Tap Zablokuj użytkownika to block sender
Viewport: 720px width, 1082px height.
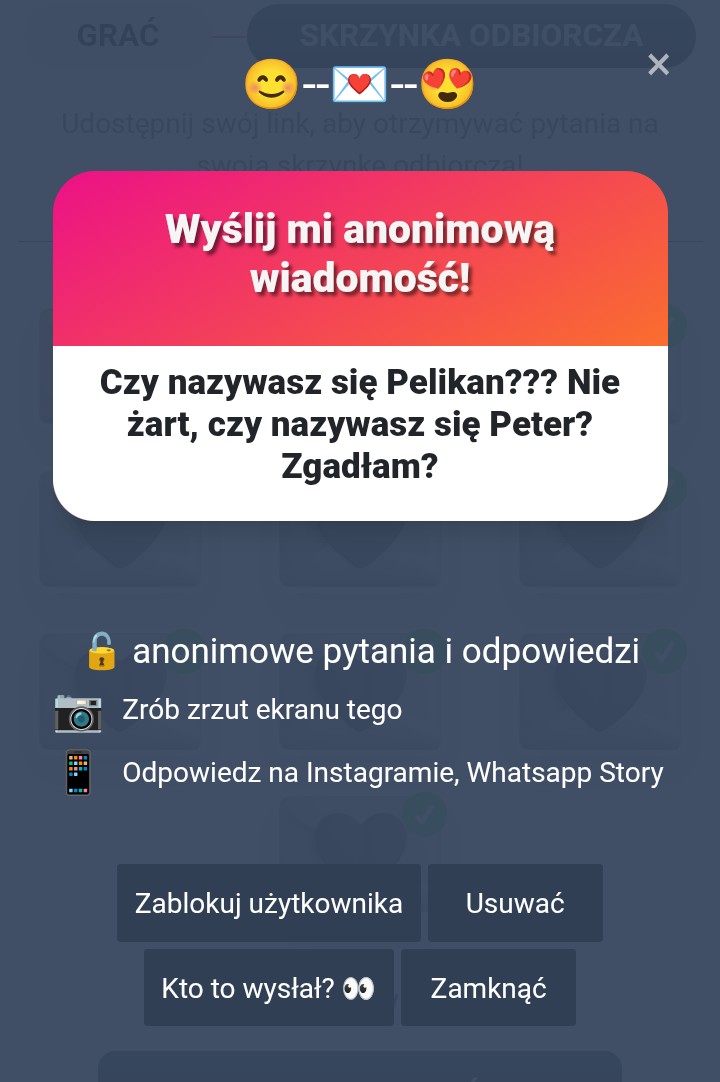click(x=268, y=903)
